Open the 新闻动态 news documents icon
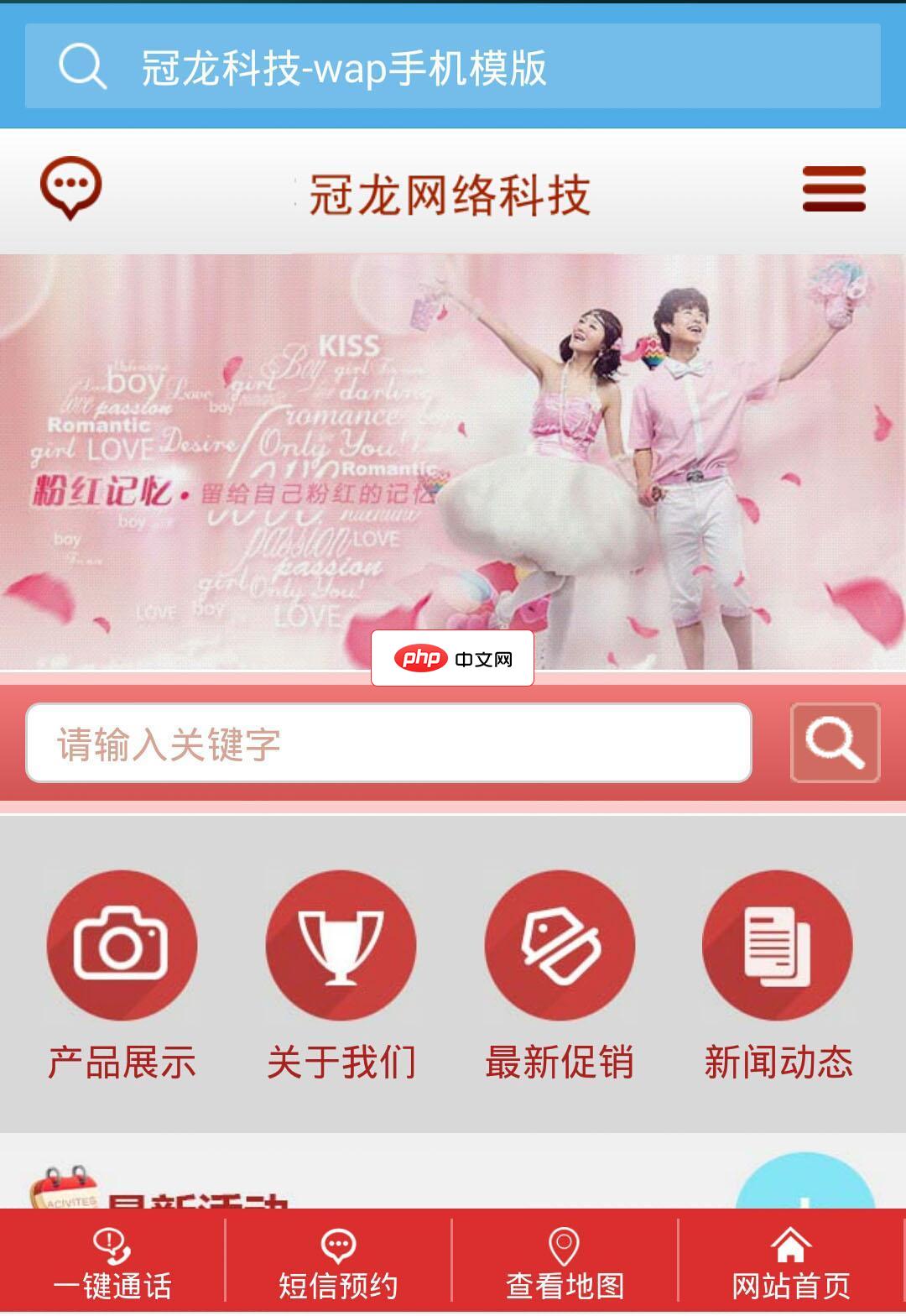Viewport: 906px width, 1316px height. coord(780,944)
